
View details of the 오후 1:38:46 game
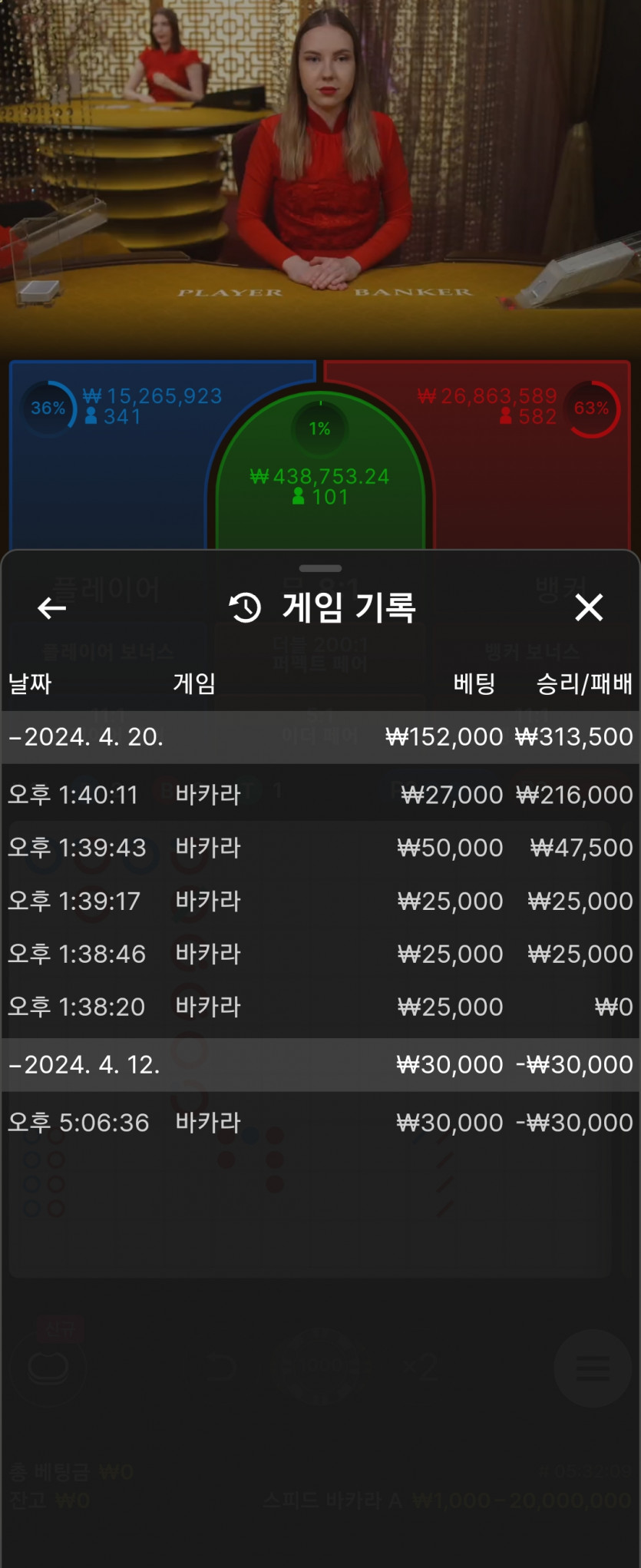pos(320,954)
